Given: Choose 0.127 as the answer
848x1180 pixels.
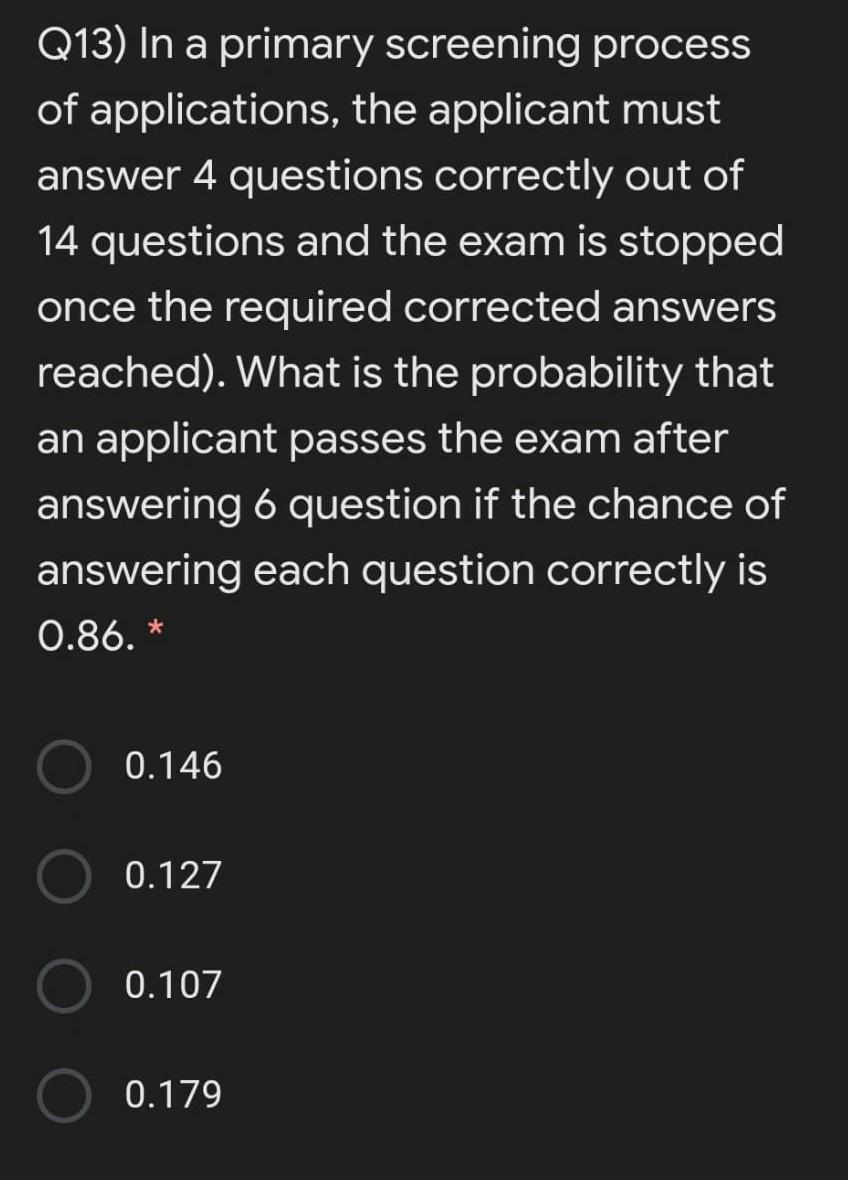Looking at the screenshot, I should click(66, 877).
